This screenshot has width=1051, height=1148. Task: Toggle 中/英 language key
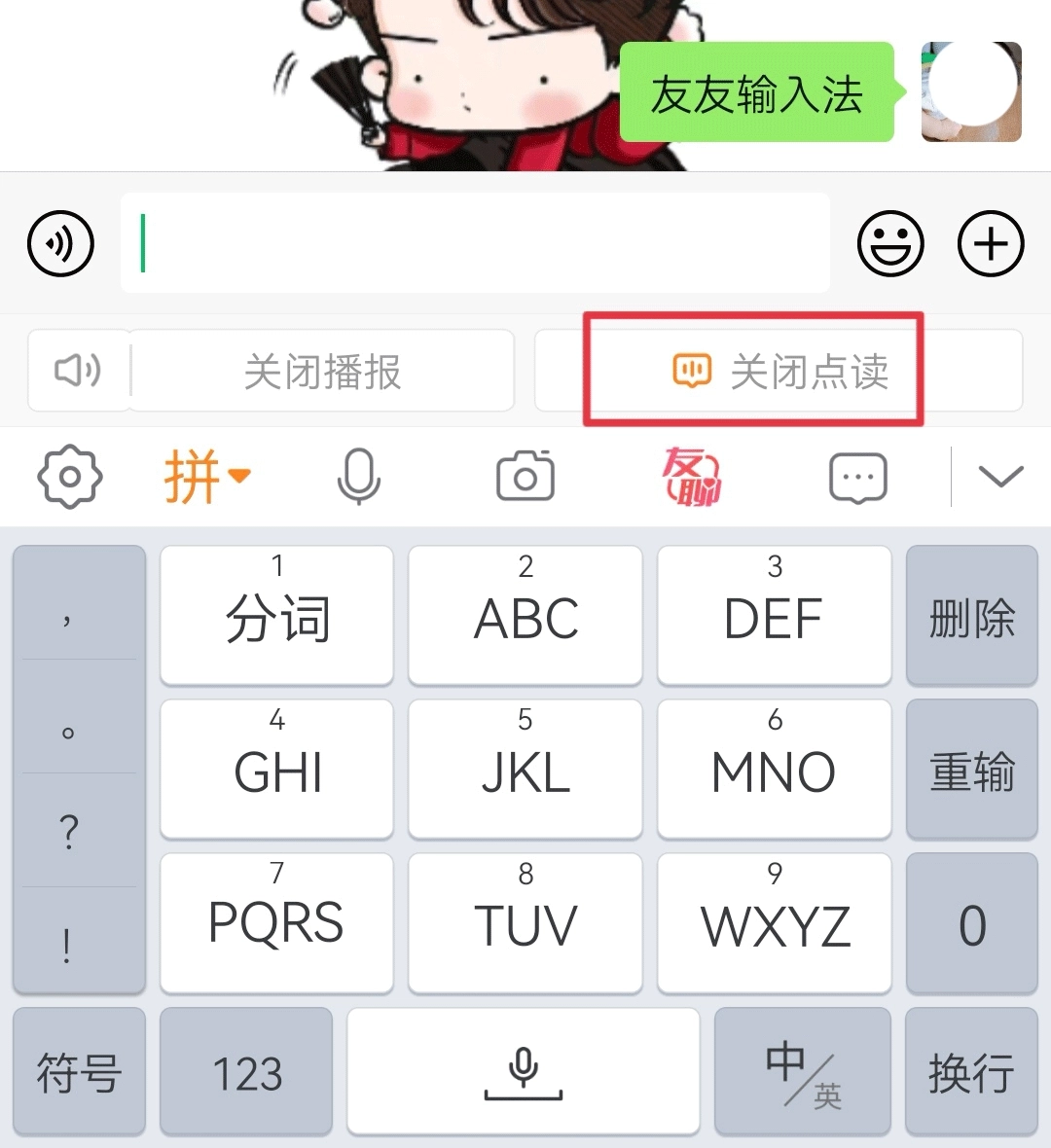click(x=803, y=1072)
